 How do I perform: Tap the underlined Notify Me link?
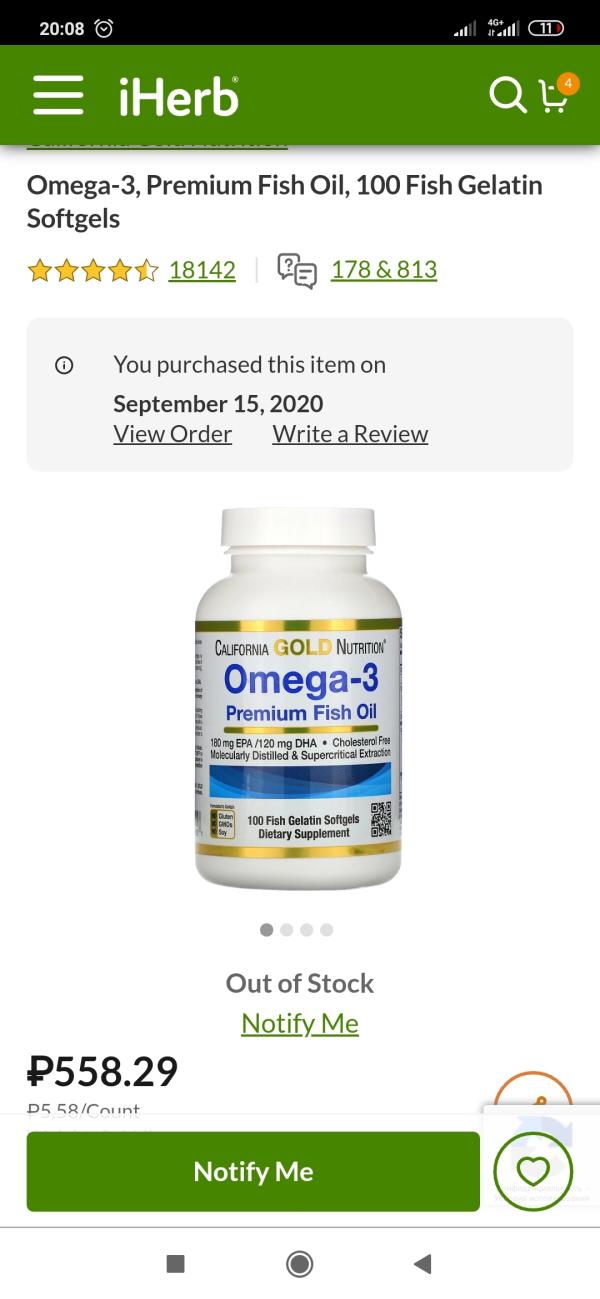(x=300, y=1024)
